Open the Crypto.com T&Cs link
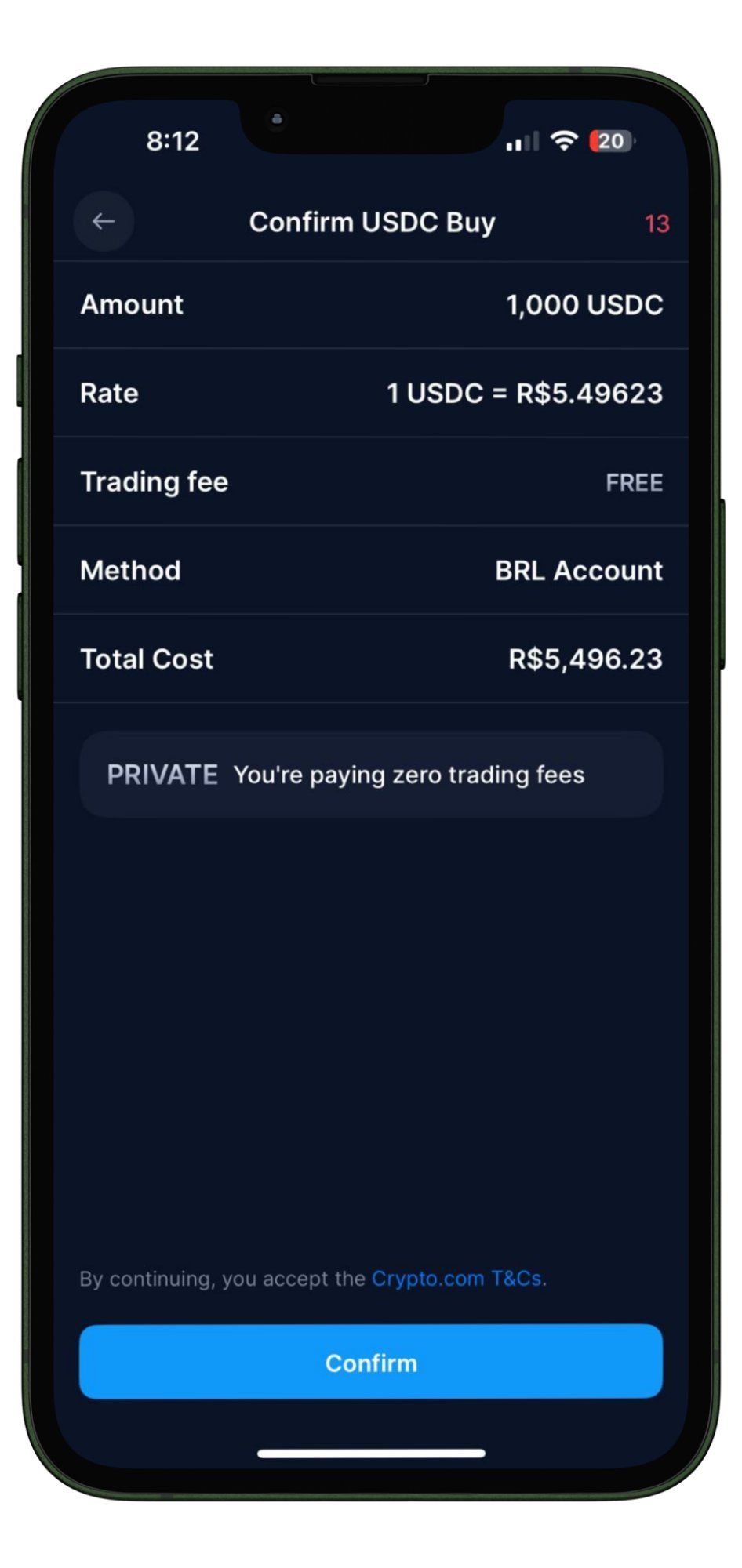Image resolution: width=742 pixels, height=1568 pixels. pyautogui.click(x=456, y=1279)
